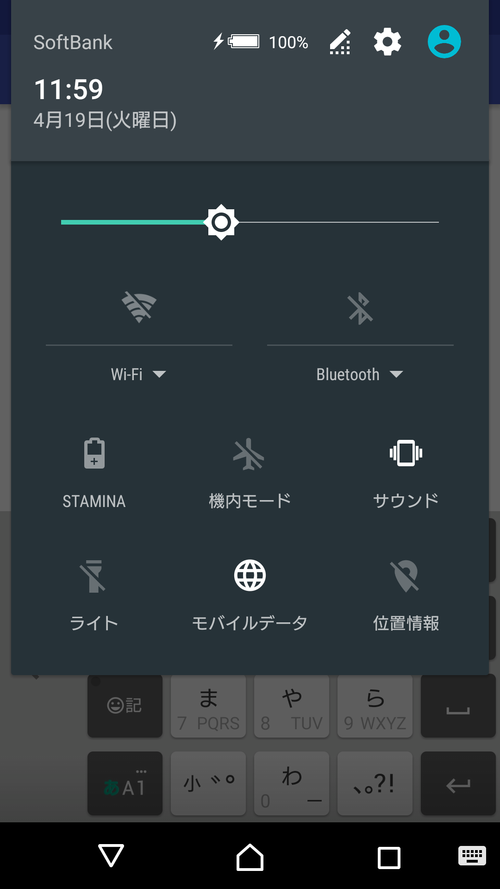This screenshot has width=500, height=889.
Task: Toggle the Wi-Fi icon on
Action: pyautogui.click(x=139, y=307)
